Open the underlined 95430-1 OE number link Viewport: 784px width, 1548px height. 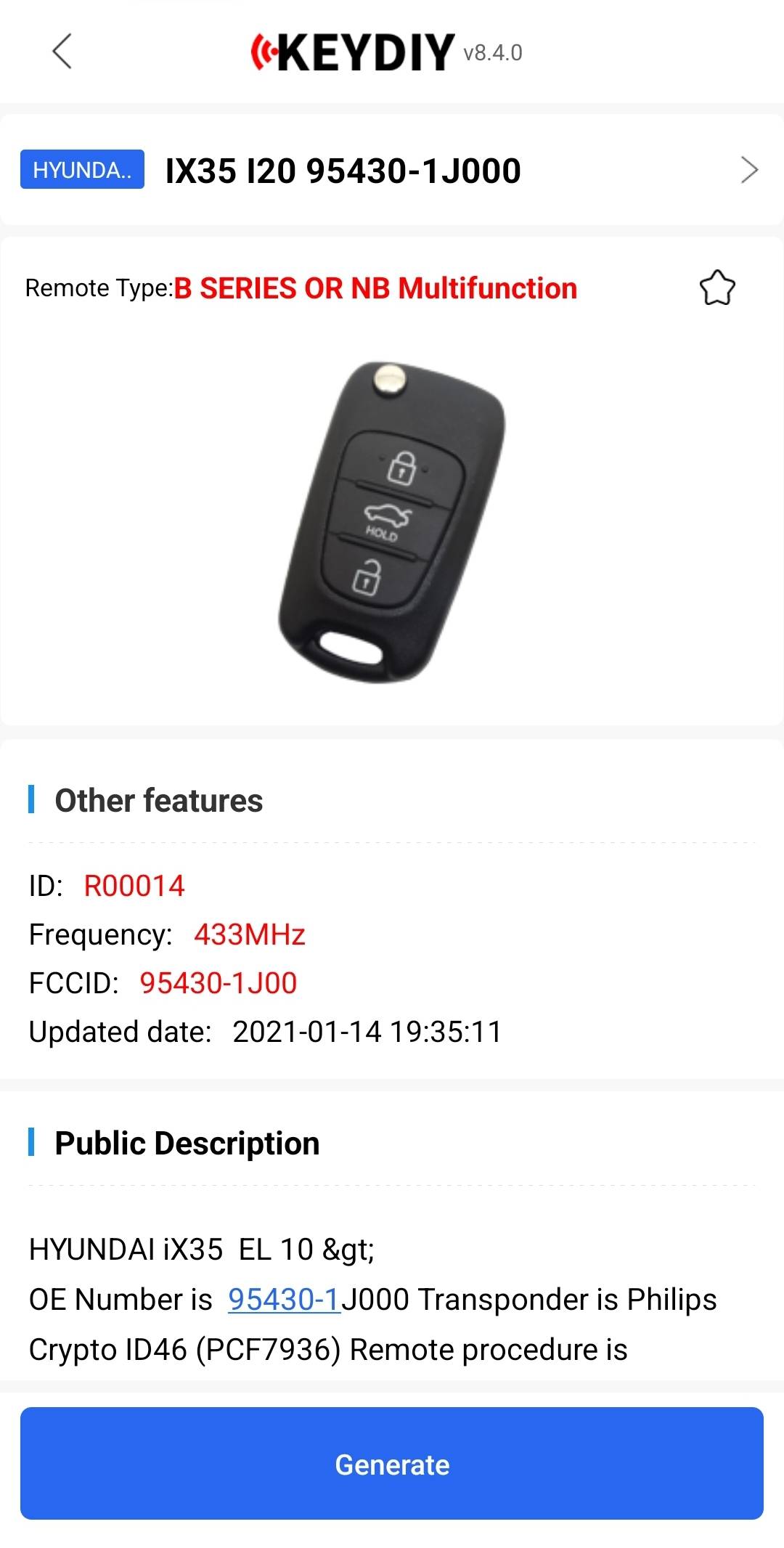pyautogui.click(x=284, y=1300)
